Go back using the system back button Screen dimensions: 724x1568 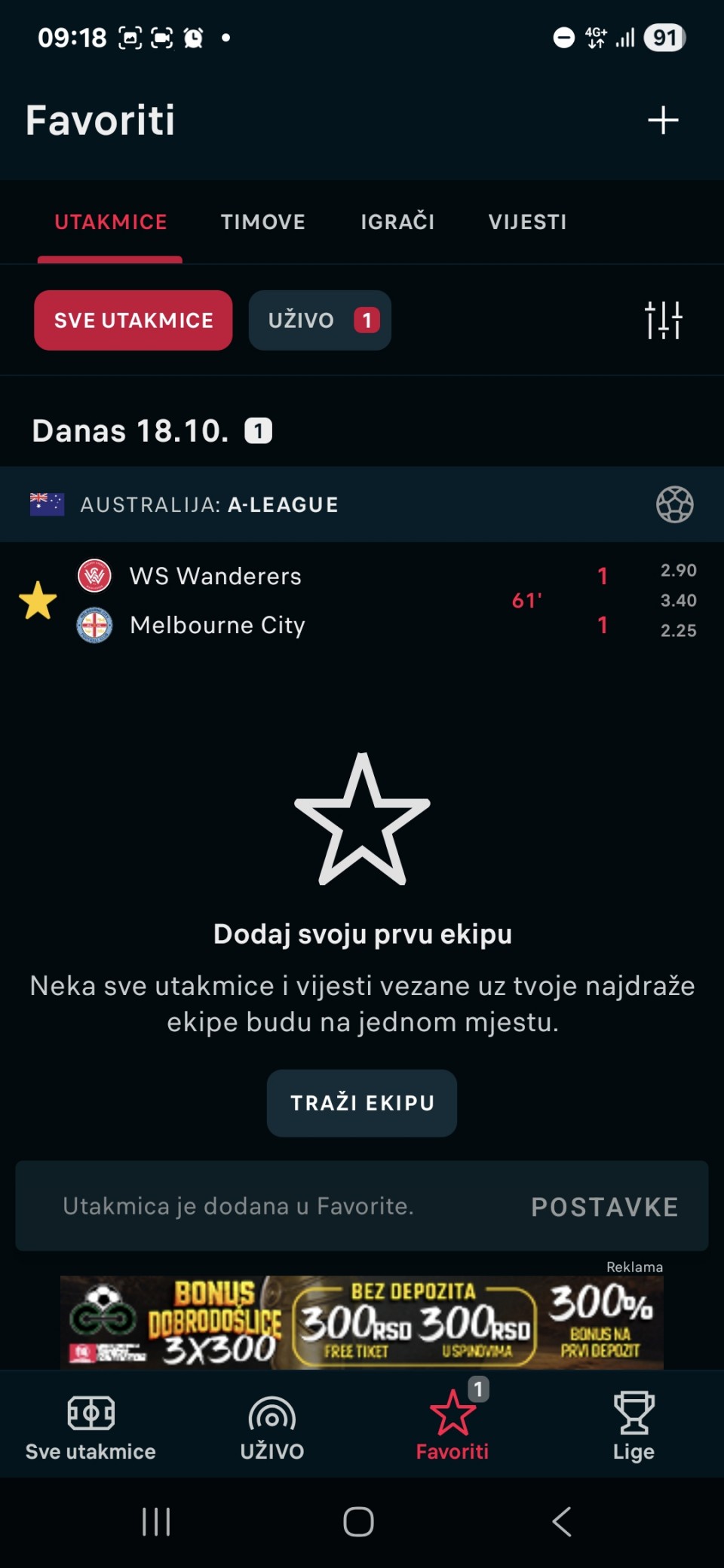tap(562, 1521)
